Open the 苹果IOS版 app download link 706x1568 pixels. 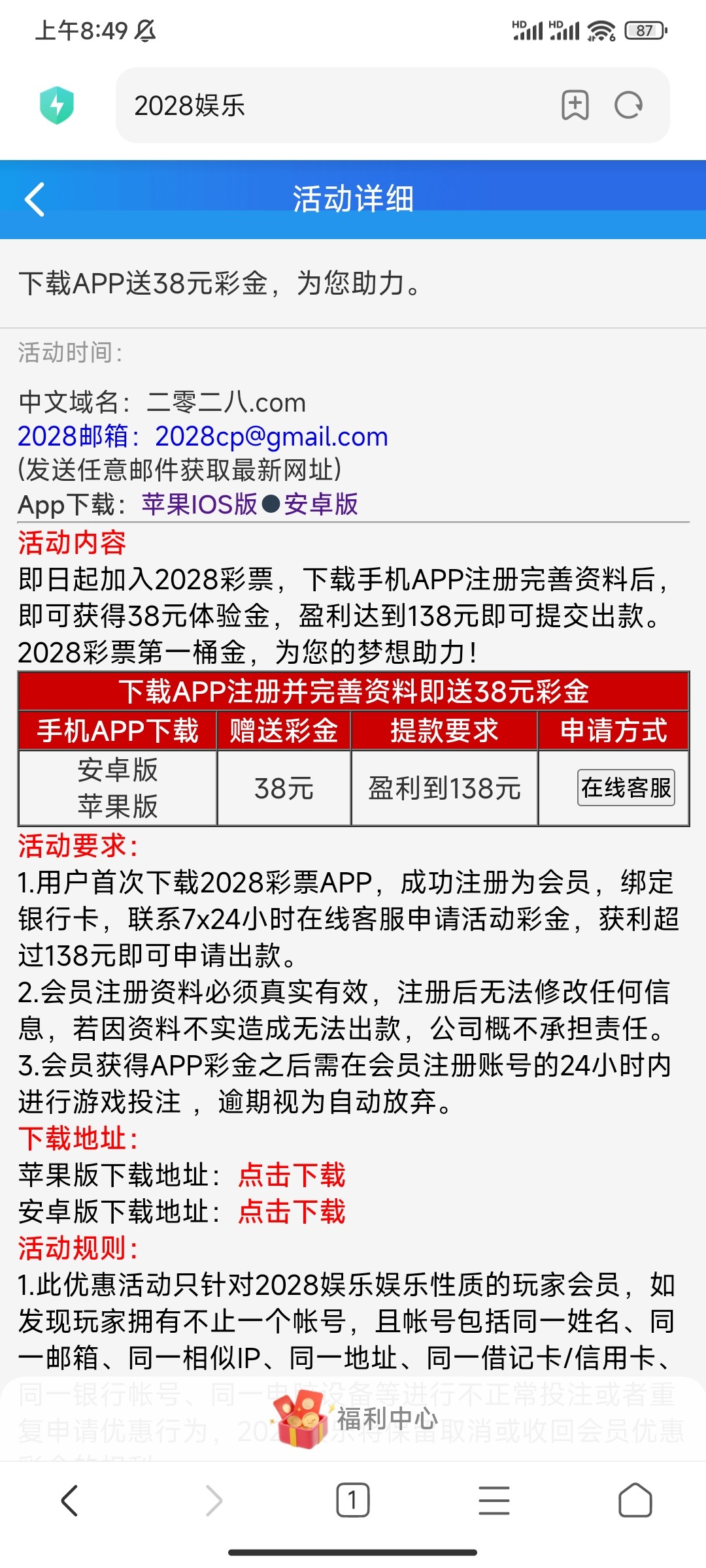[x=199, y=504]
